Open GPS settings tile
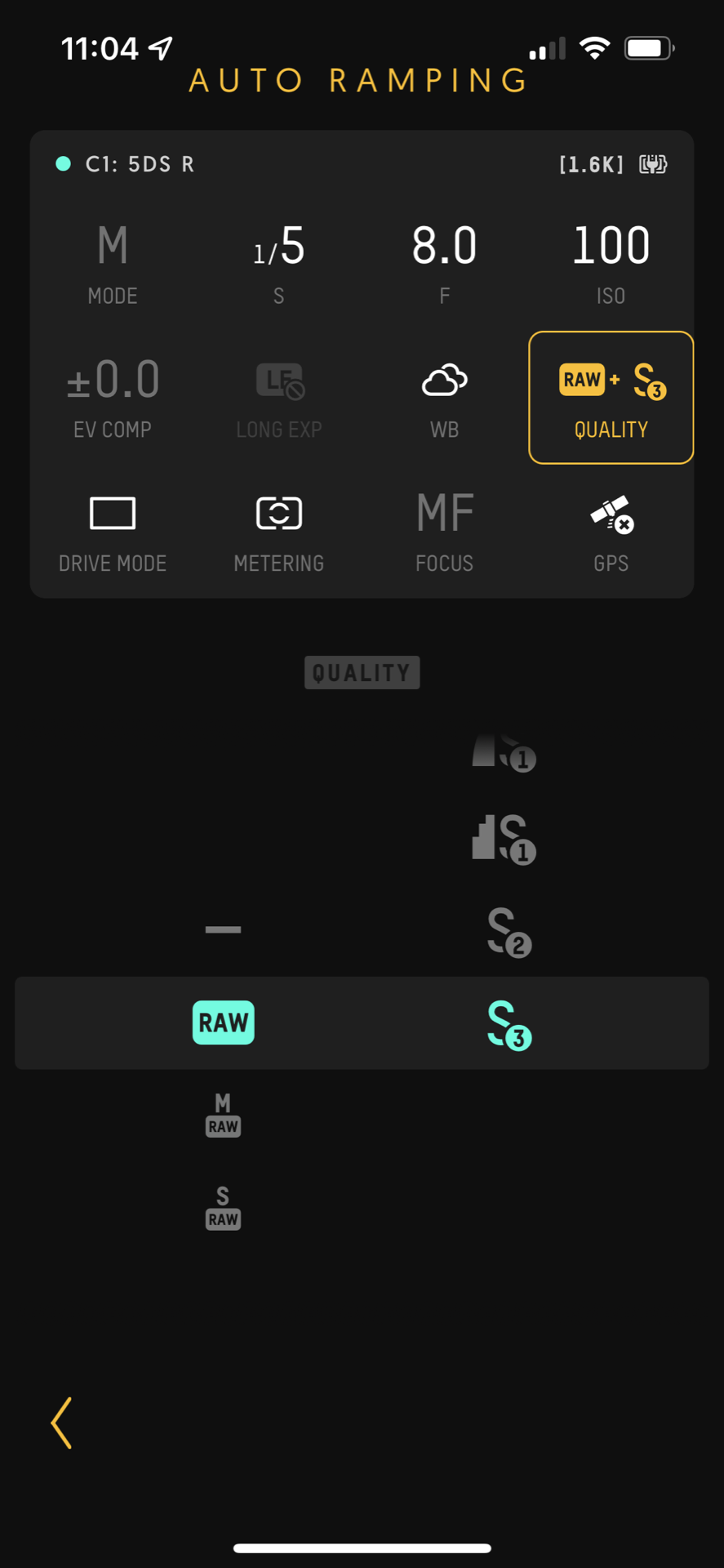724x1568 pixels. click(x=611, y=532)
